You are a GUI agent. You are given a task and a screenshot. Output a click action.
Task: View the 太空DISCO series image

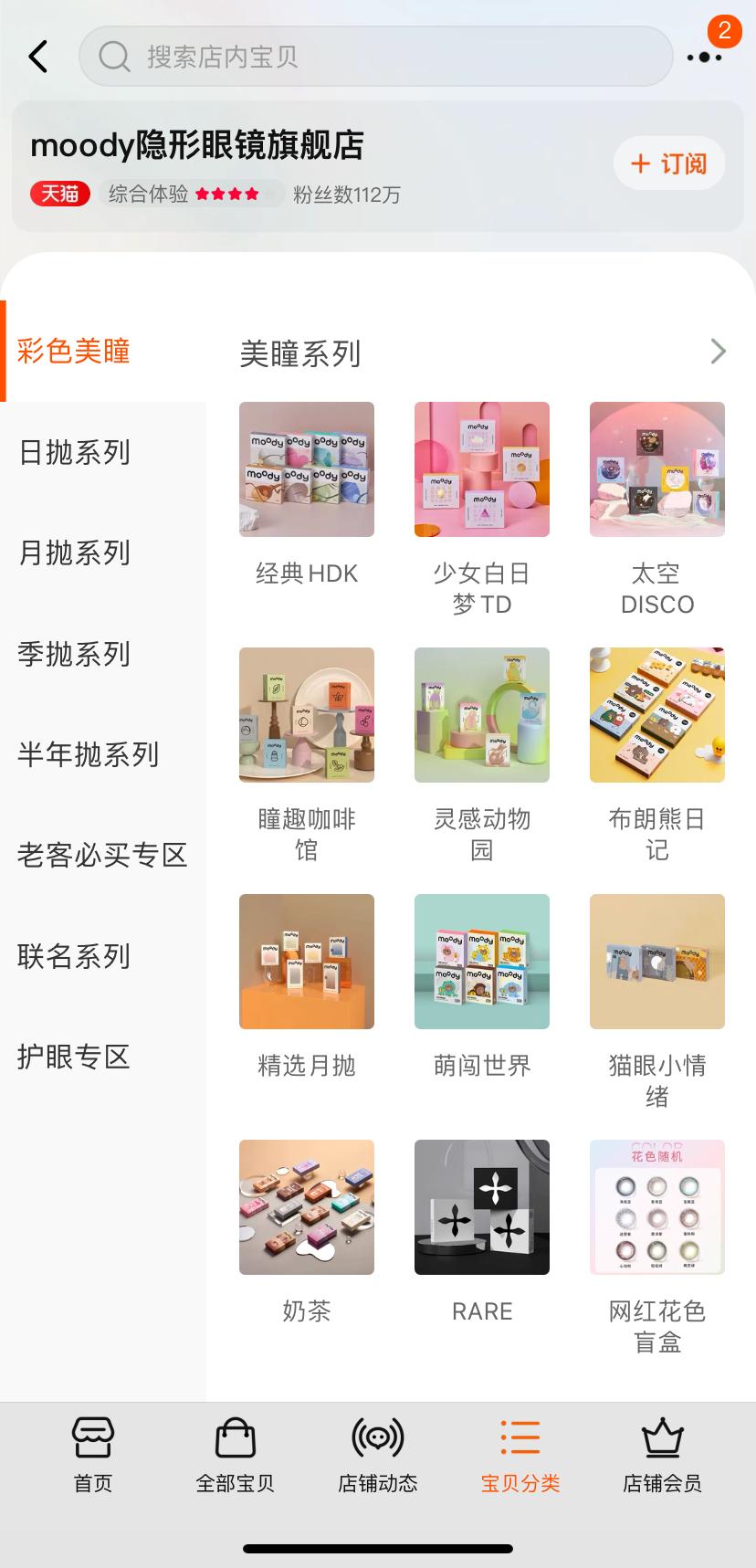coord(656,469)
